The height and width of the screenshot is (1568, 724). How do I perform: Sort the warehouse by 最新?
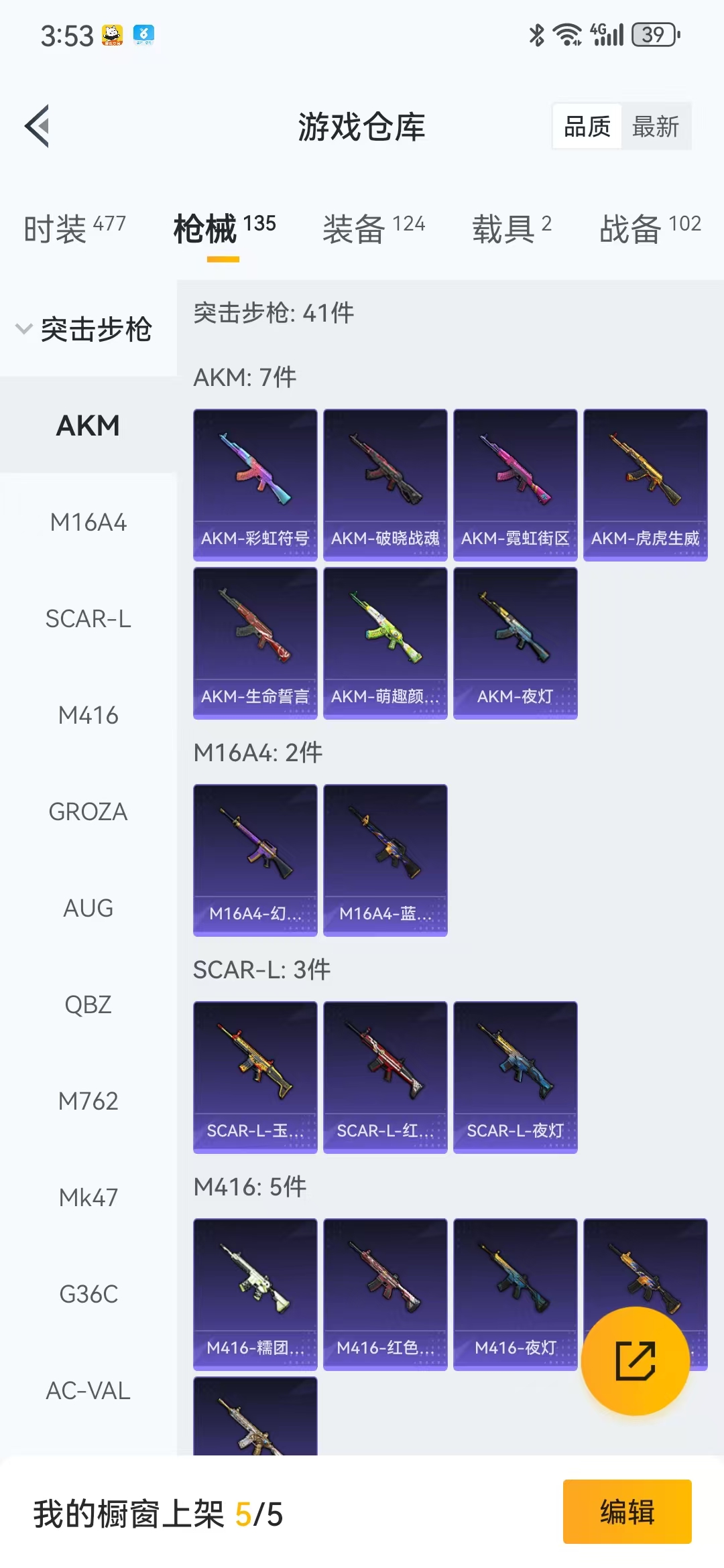pyautogui.click(x=655, y=126)
